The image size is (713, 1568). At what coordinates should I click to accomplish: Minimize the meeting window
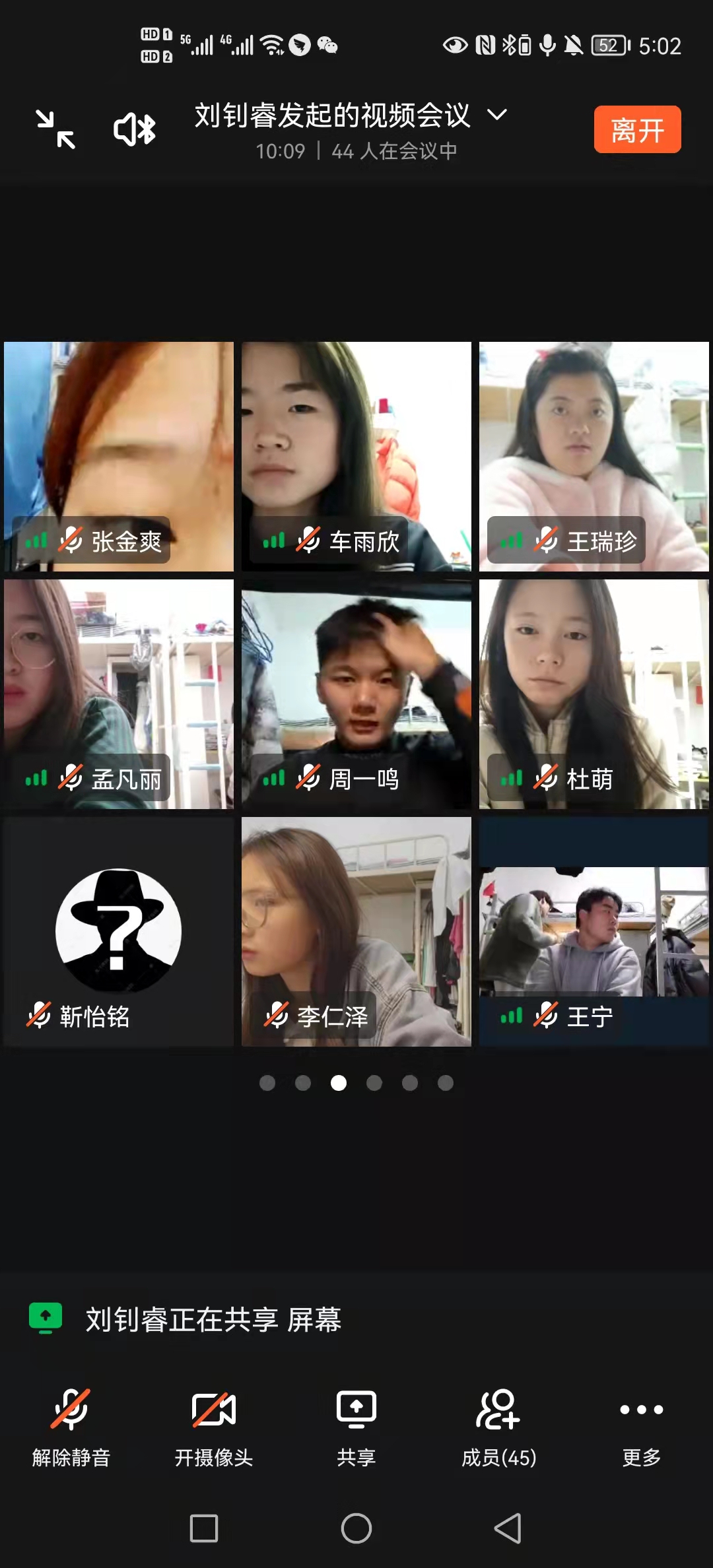(55, 129)
